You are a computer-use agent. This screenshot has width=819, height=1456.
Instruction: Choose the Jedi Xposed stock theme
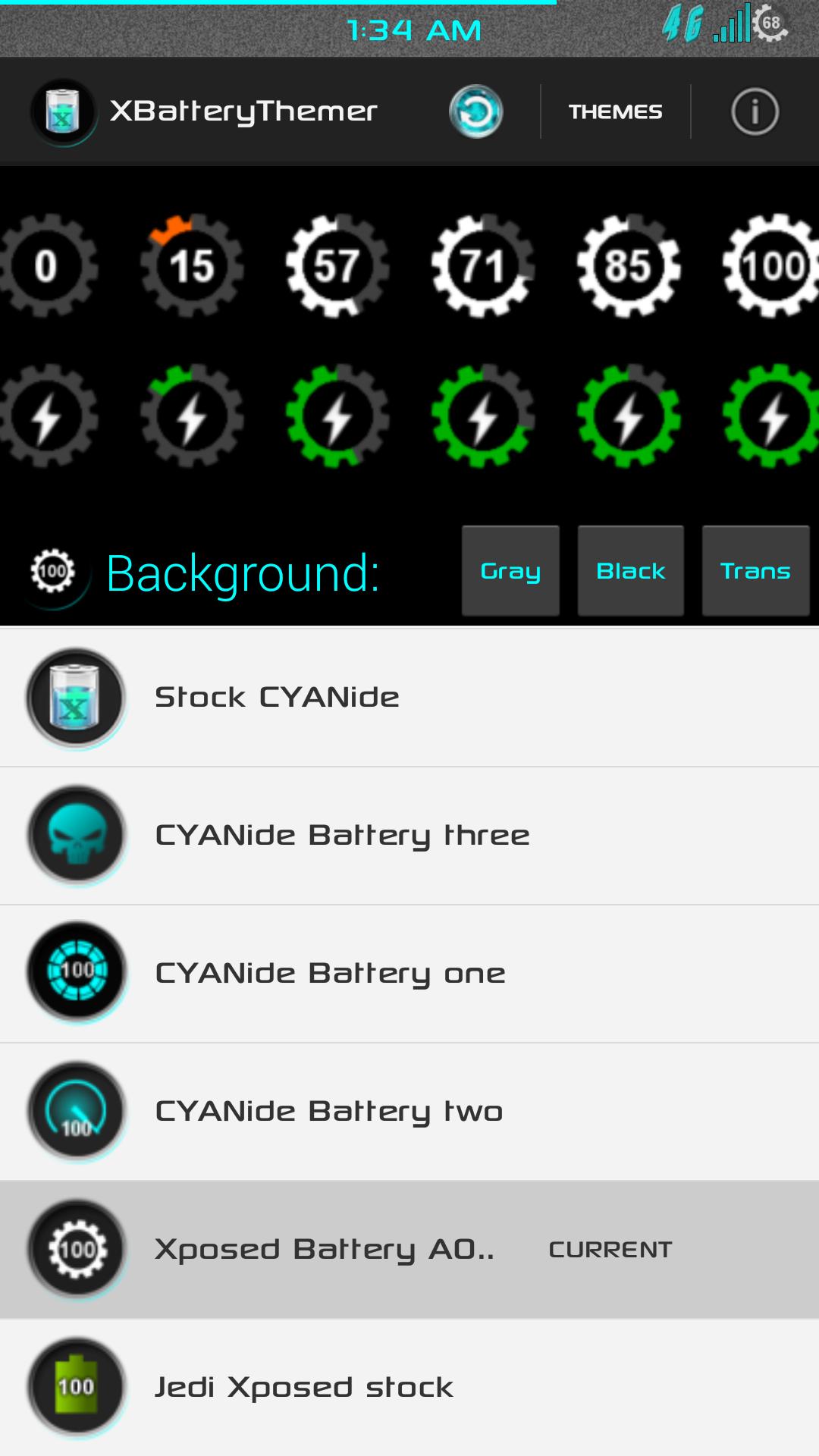(x=409, y=1387)
